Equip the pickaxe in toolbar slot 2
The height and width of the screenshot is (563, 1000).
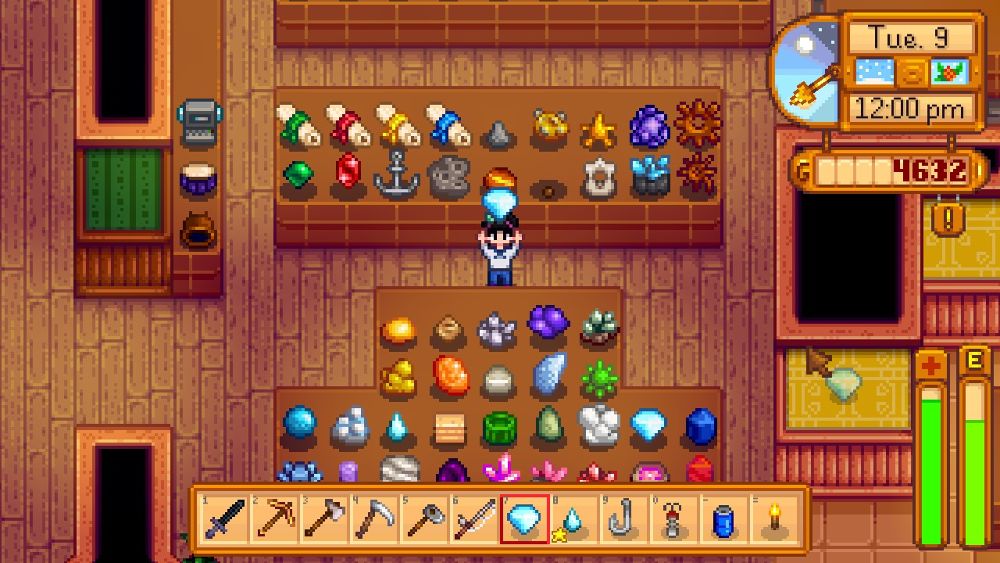tap(273, 519)
